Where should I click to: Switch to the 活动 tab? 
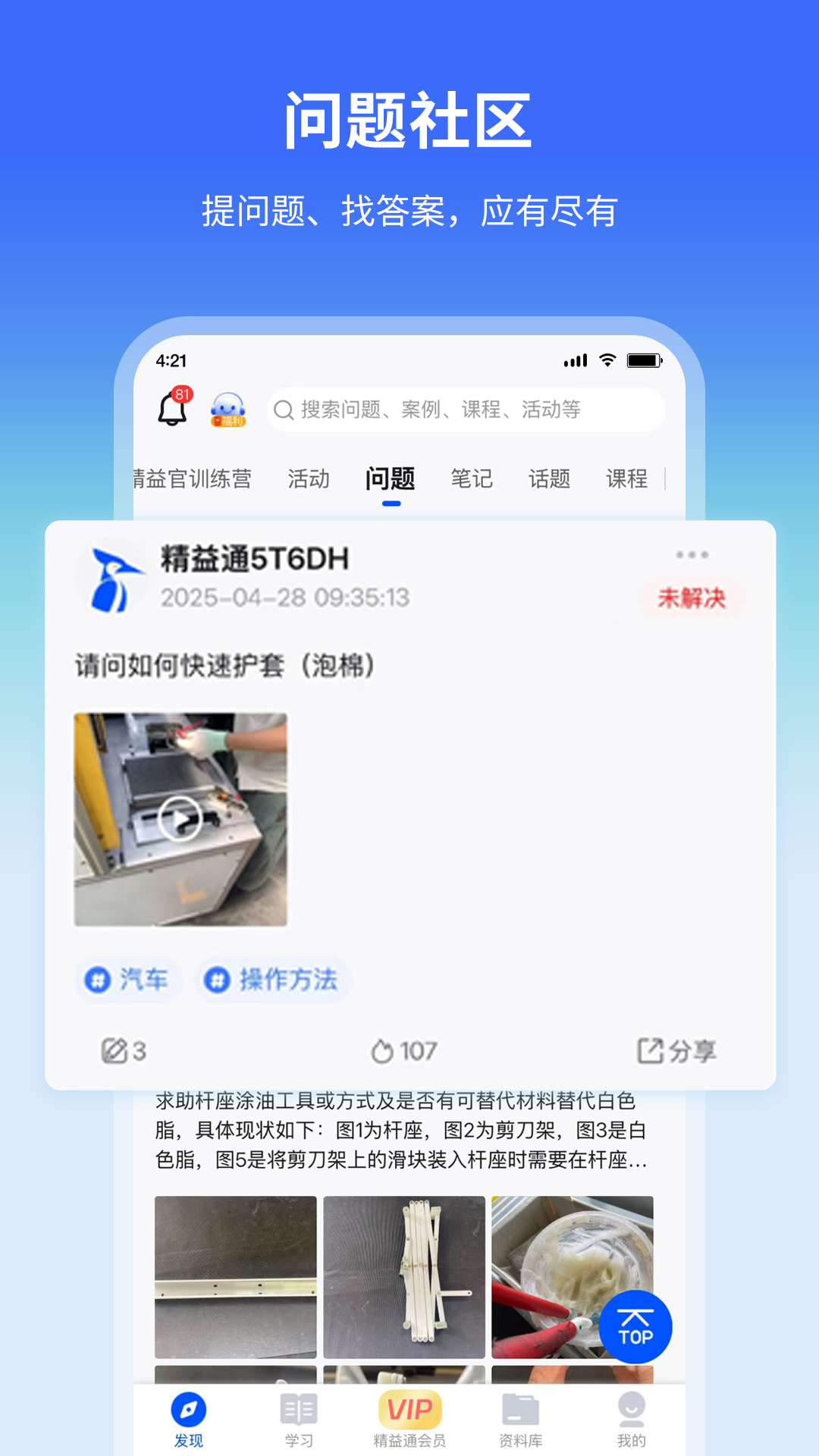point(309,479)
